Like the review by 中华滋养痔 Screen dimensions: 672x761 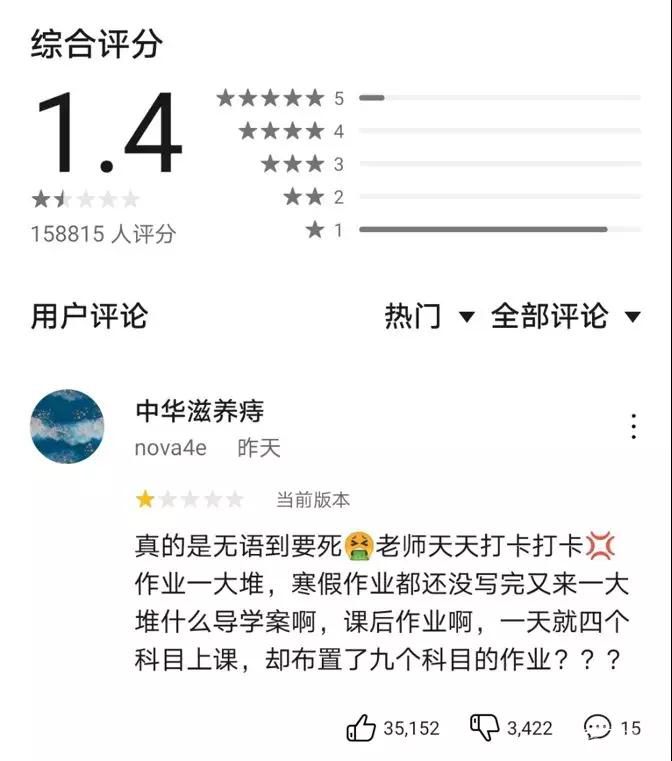click(362, 728)
